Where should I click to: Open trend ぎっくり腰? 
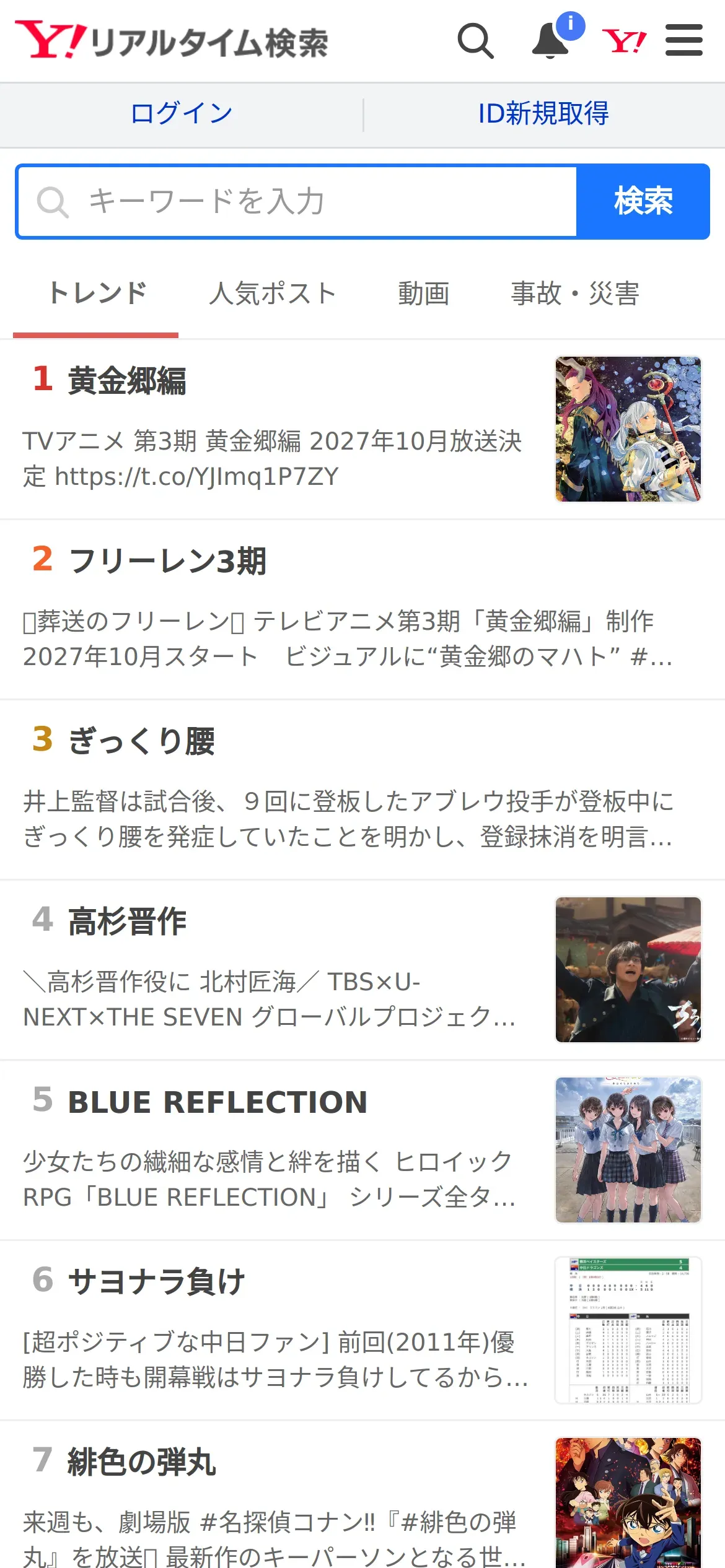click(x=141, y=741)
